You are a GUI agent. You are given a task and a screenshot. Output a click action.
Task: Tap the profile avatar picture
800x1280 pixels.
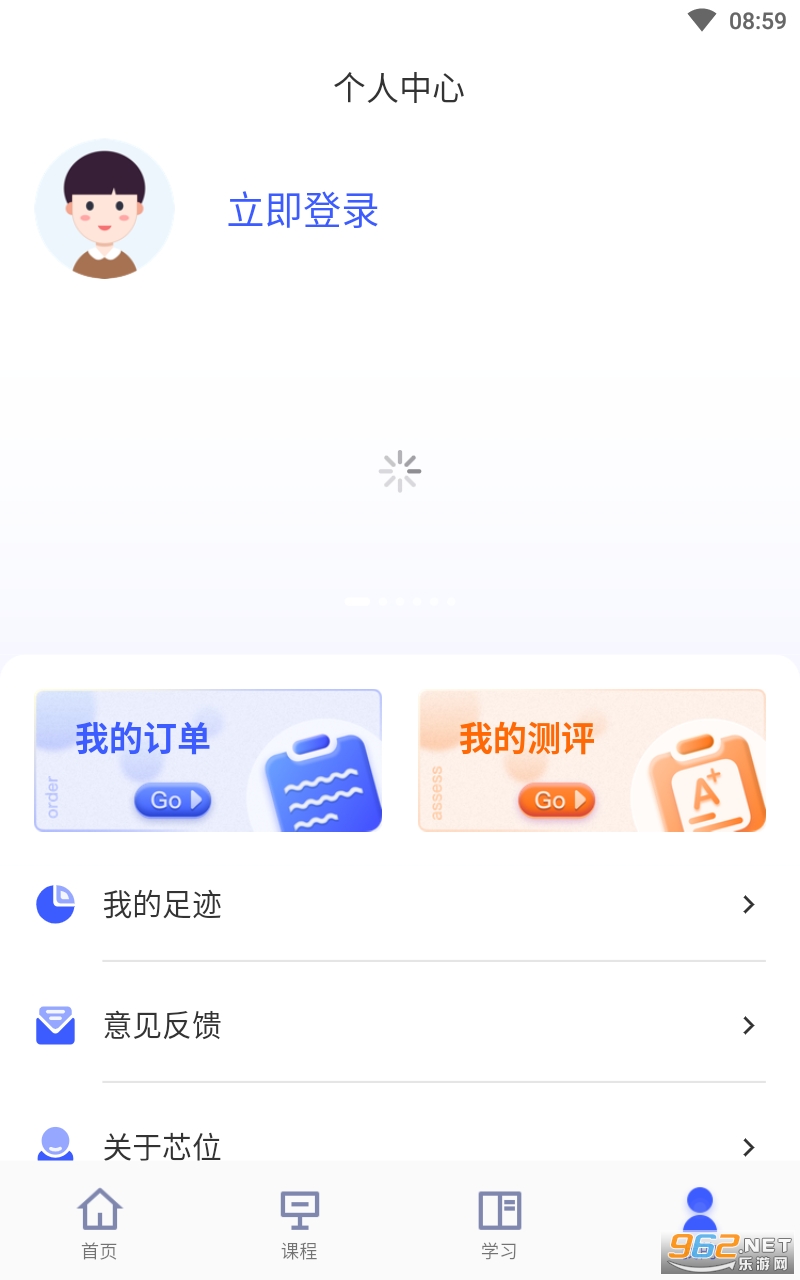coord(104,209)
